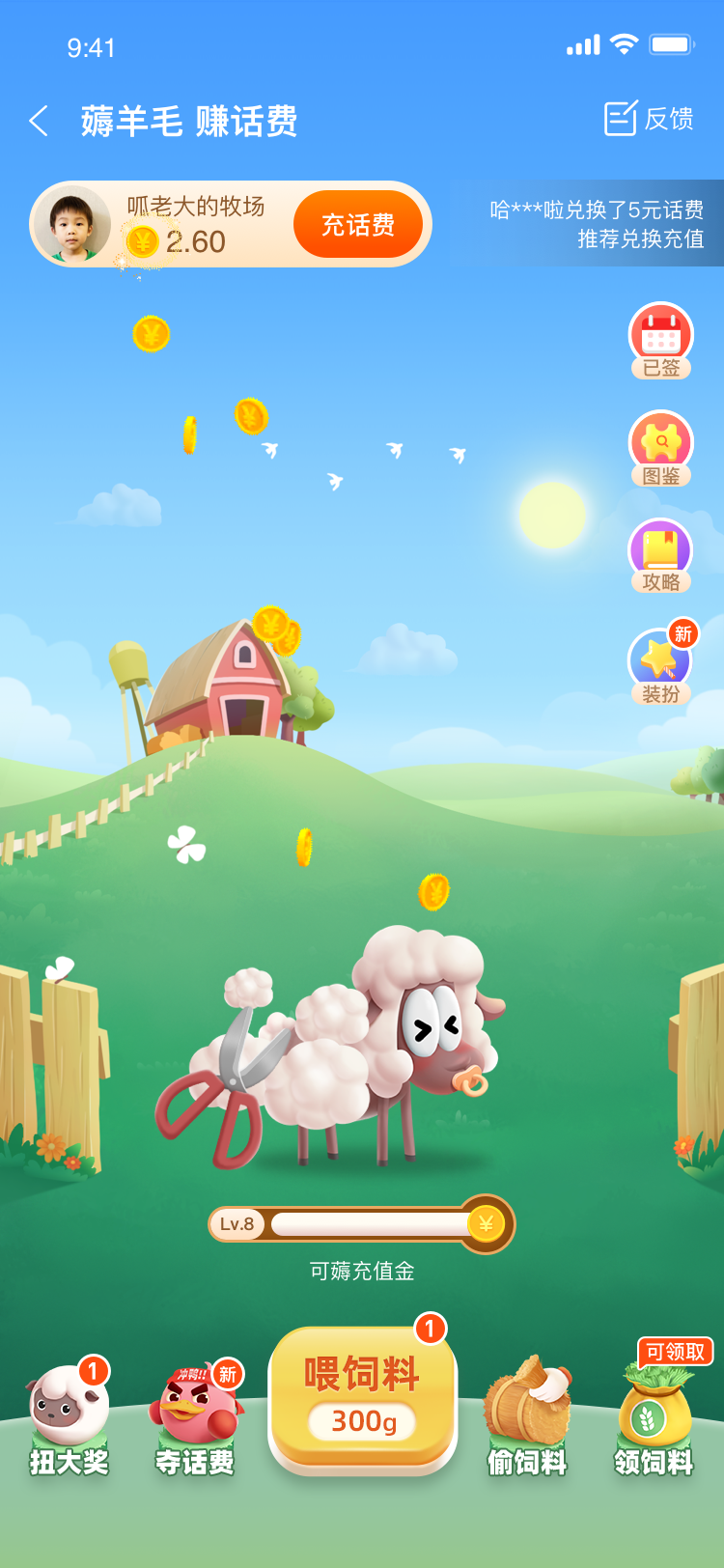
Task: Tap the coin on the level bar
Action: click(x=486, y=1224)
